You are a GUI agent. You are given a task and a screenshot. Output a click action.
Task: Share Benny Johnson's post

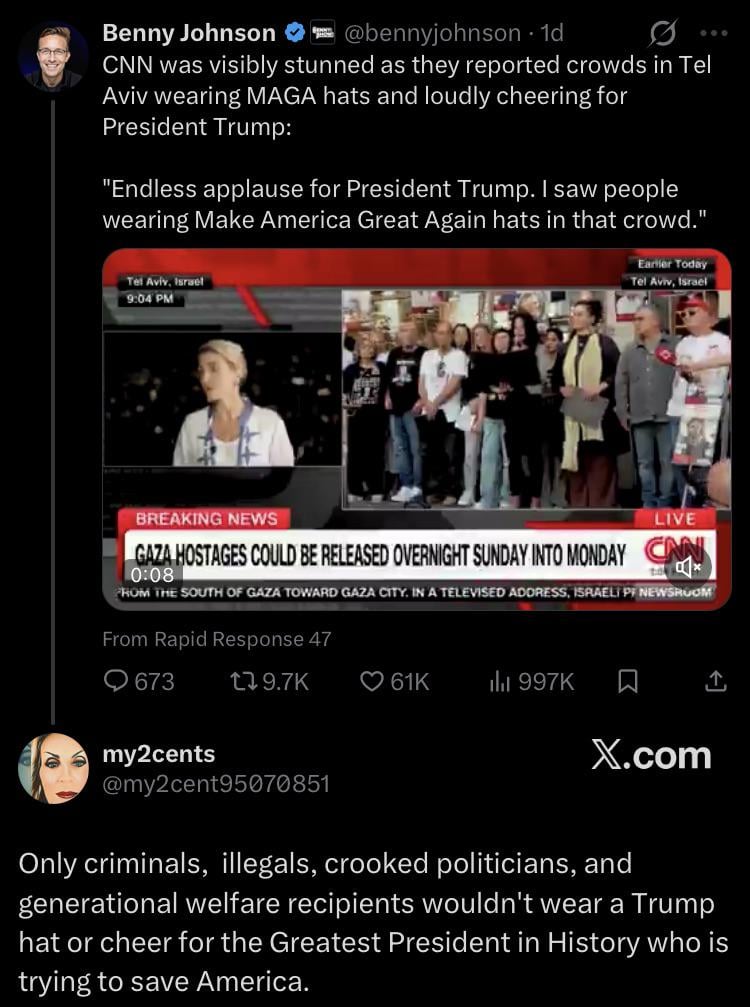pos(715,682)
